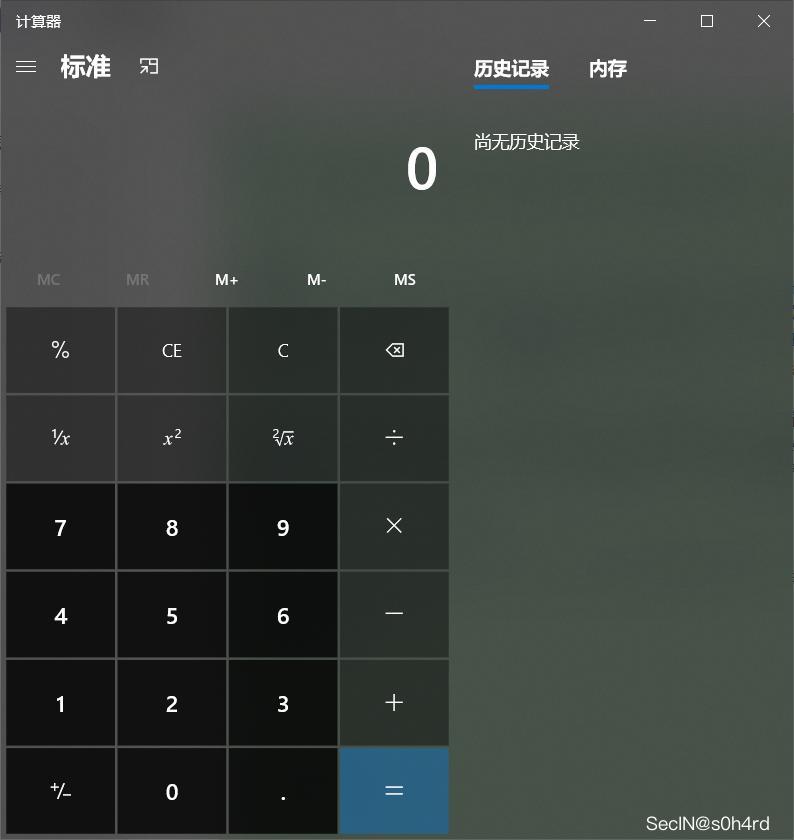
Task: Enter the digit 7
Action: (x=61, y=527)
